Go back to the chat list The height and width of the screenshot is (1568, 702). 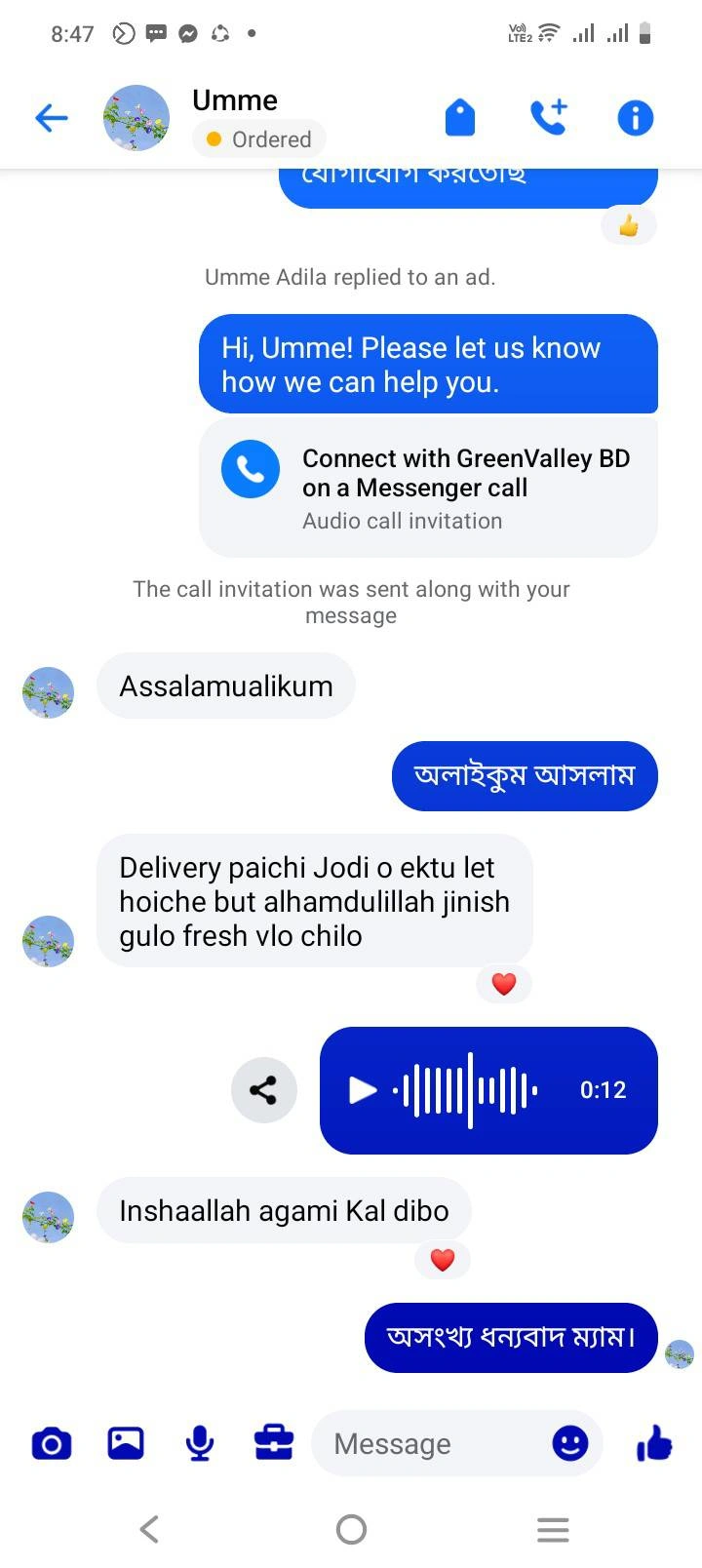point(52,118)
